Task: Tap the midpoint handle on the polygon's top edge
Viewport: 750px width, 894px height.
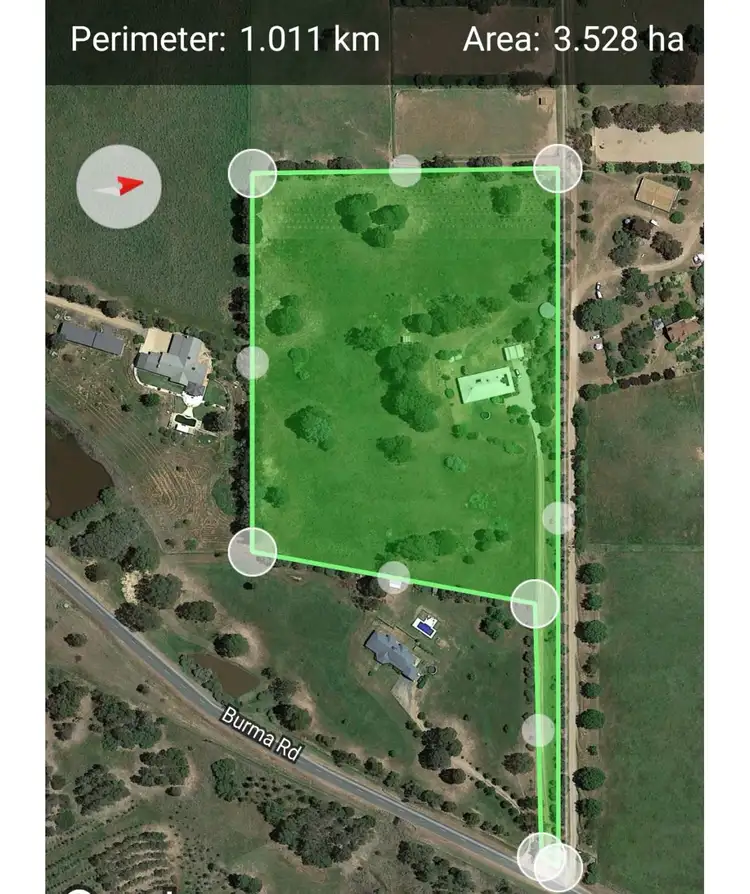Action: click(405, 170)
